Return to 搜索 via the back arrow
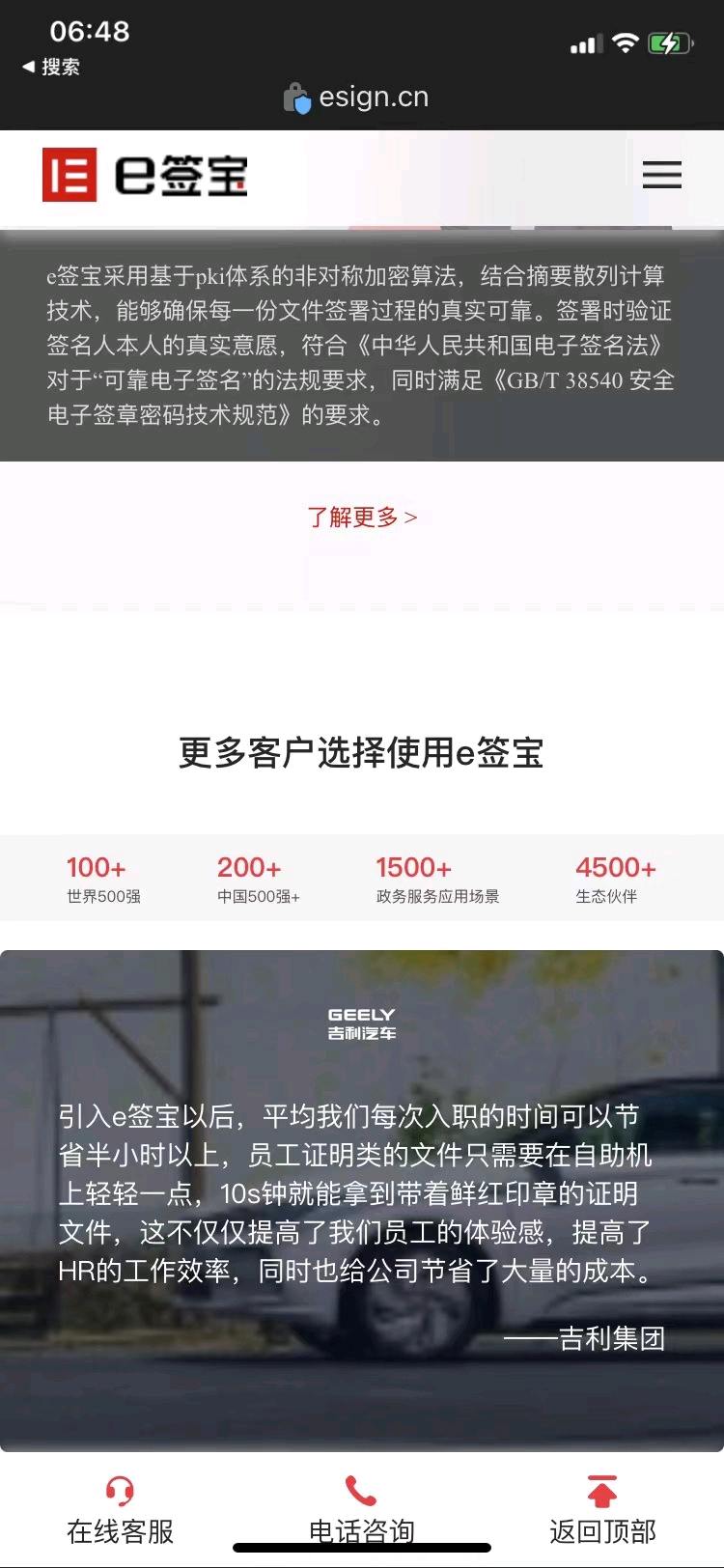This screenshot has width=724, height=1568. [51, 67]
